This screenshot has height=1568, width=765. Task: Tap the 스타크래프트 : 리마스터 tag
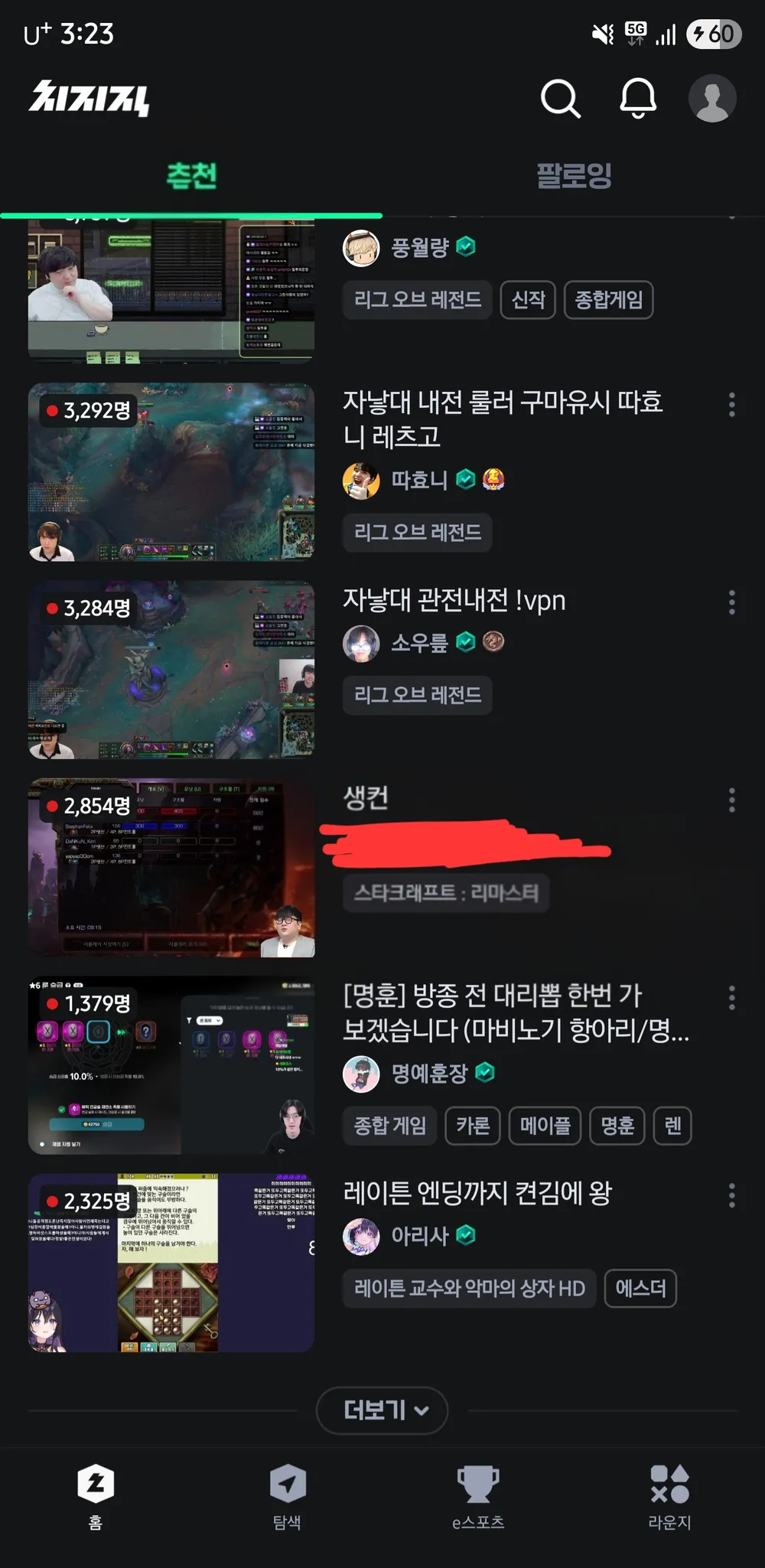446,893
